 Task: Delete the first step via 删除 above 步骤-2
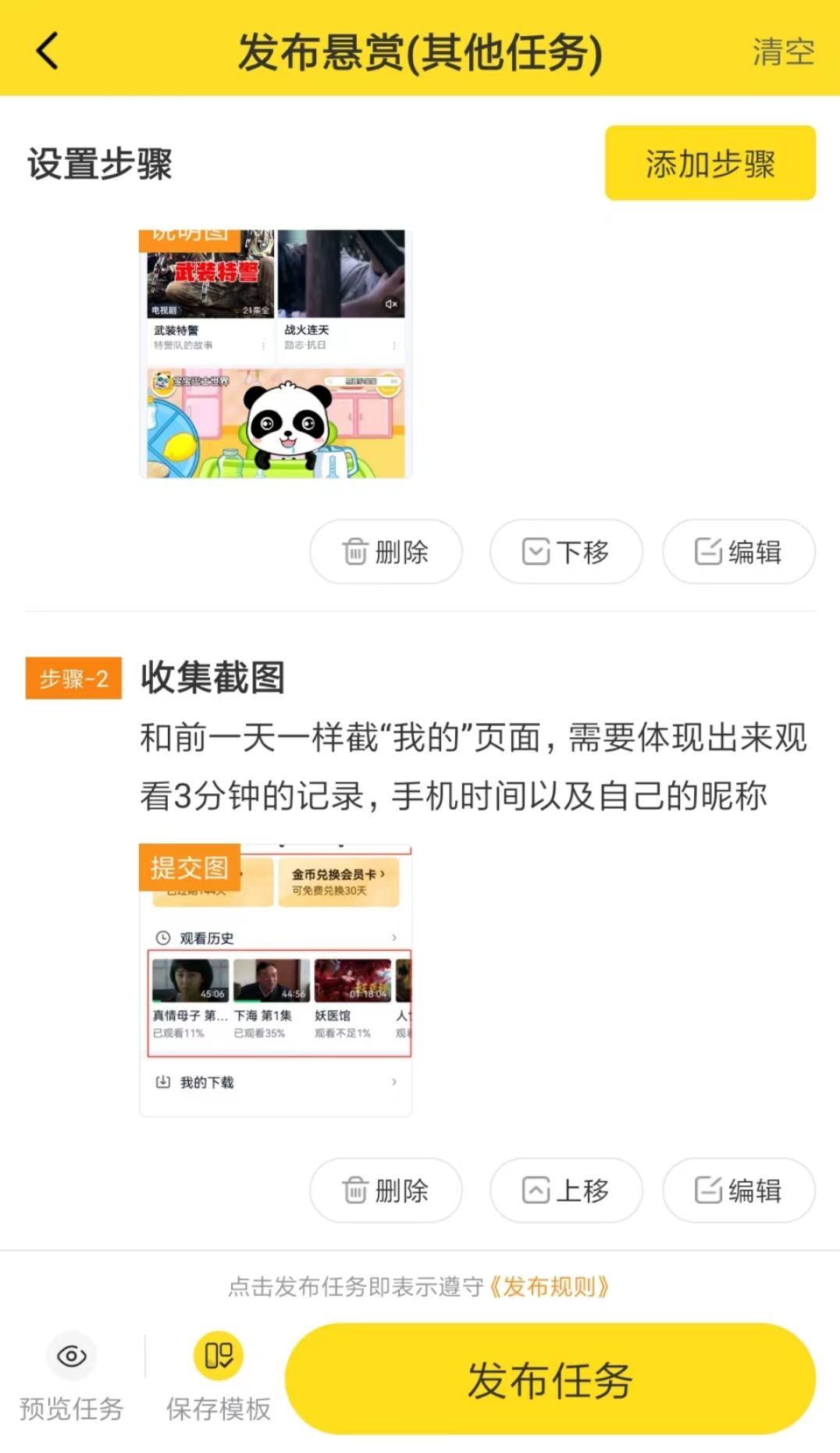coord(386,552)
